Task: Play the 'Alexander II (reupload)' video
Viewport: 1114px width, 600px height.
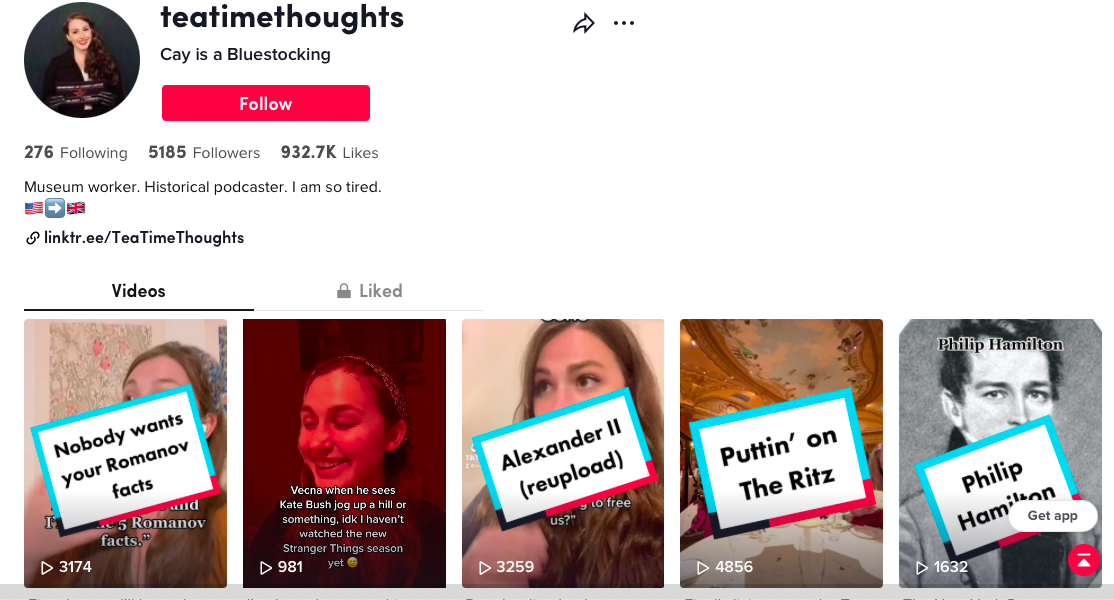Action: click(563, 452)
